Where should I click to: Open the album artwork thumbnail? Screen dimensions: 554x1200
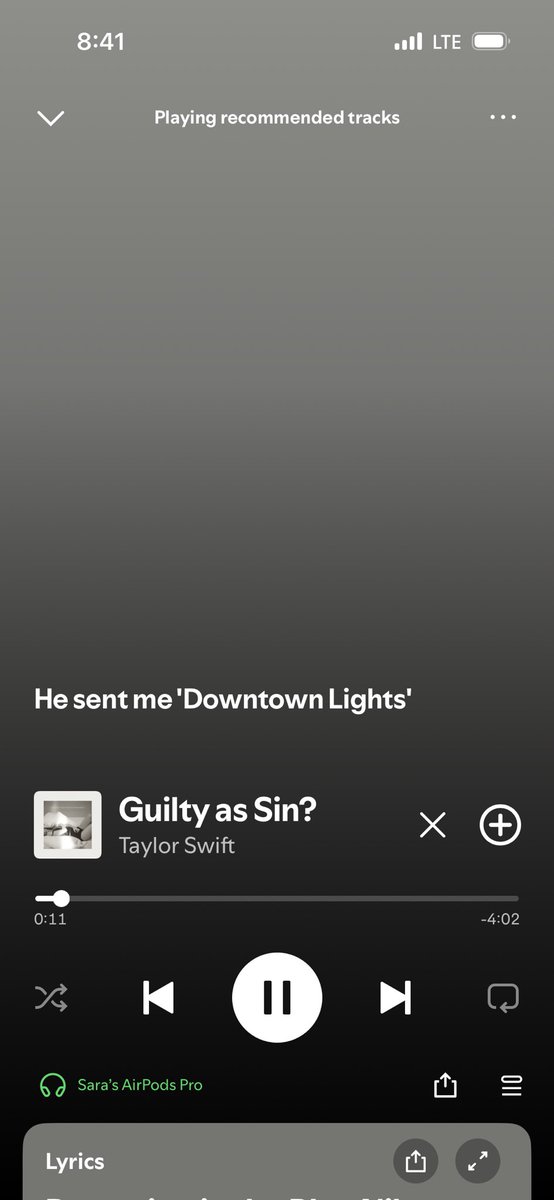[x=68, y=825]
